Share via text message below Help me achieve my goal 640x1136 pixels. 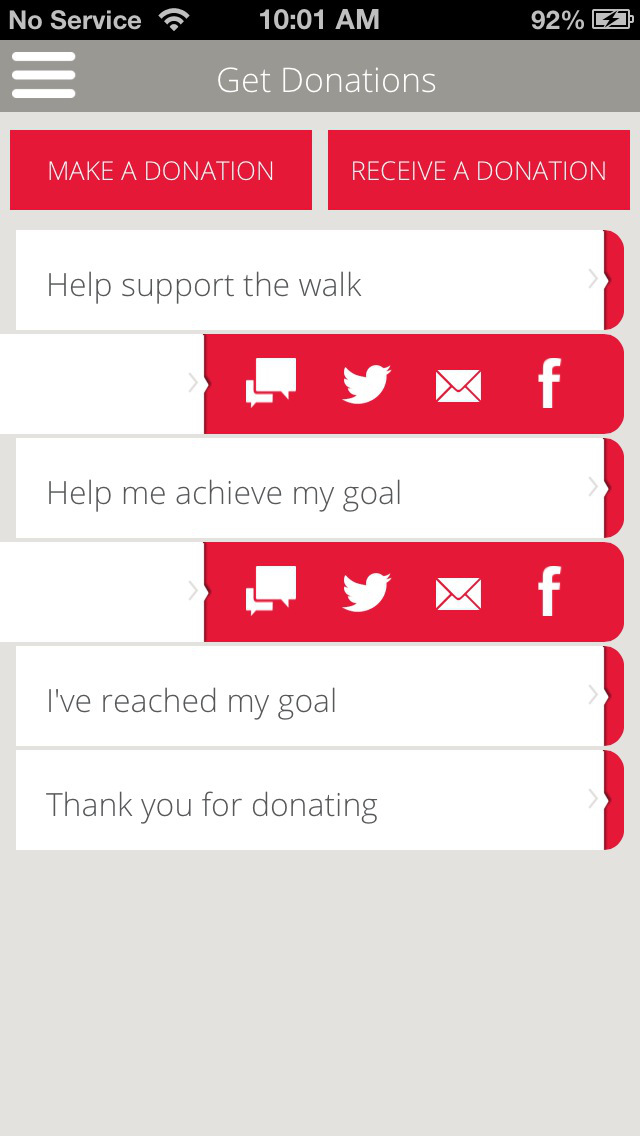(271, 590)
